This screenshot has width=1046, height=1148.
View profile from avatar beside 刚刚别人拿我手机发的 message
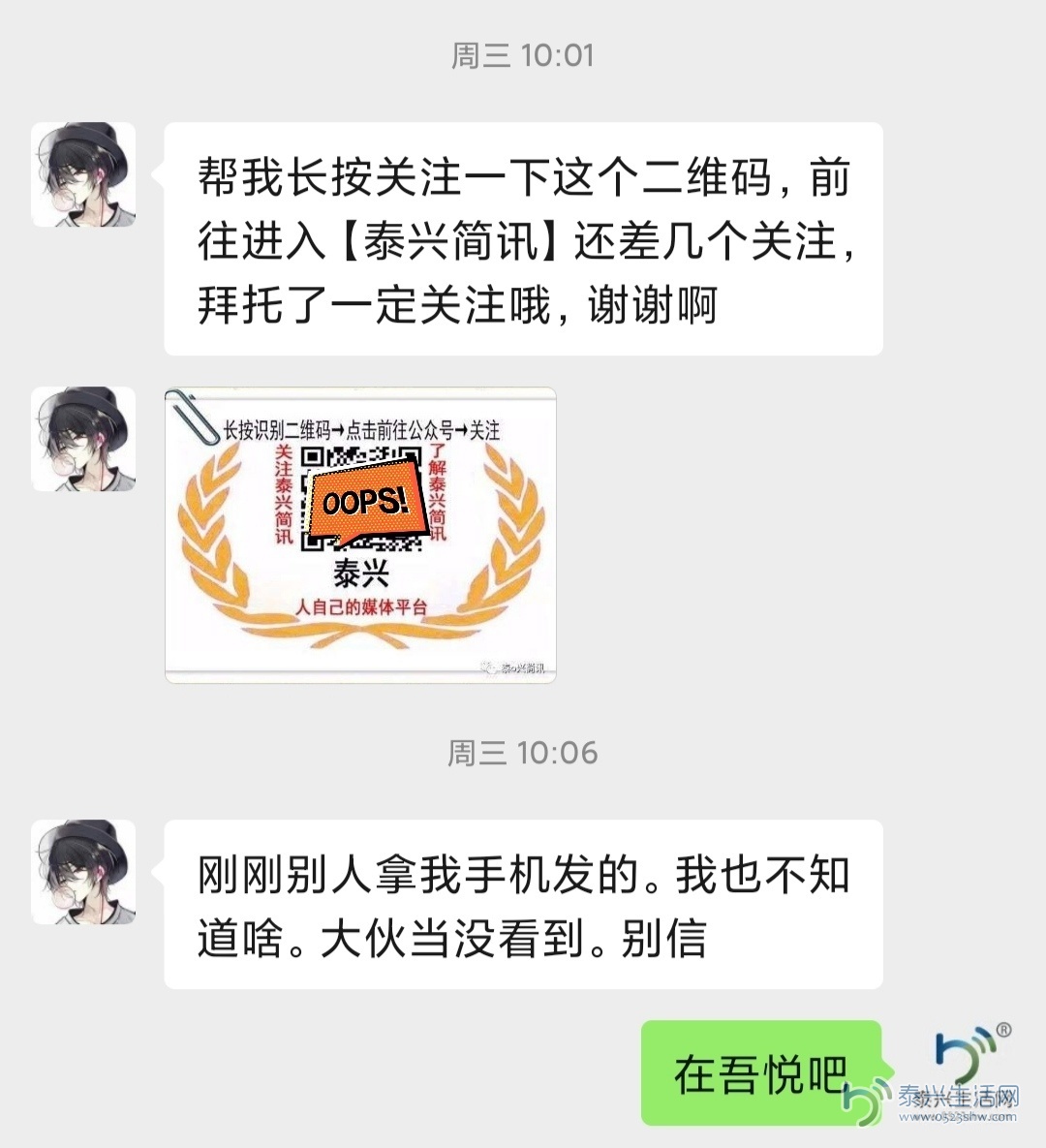click(x=83, y=872)
